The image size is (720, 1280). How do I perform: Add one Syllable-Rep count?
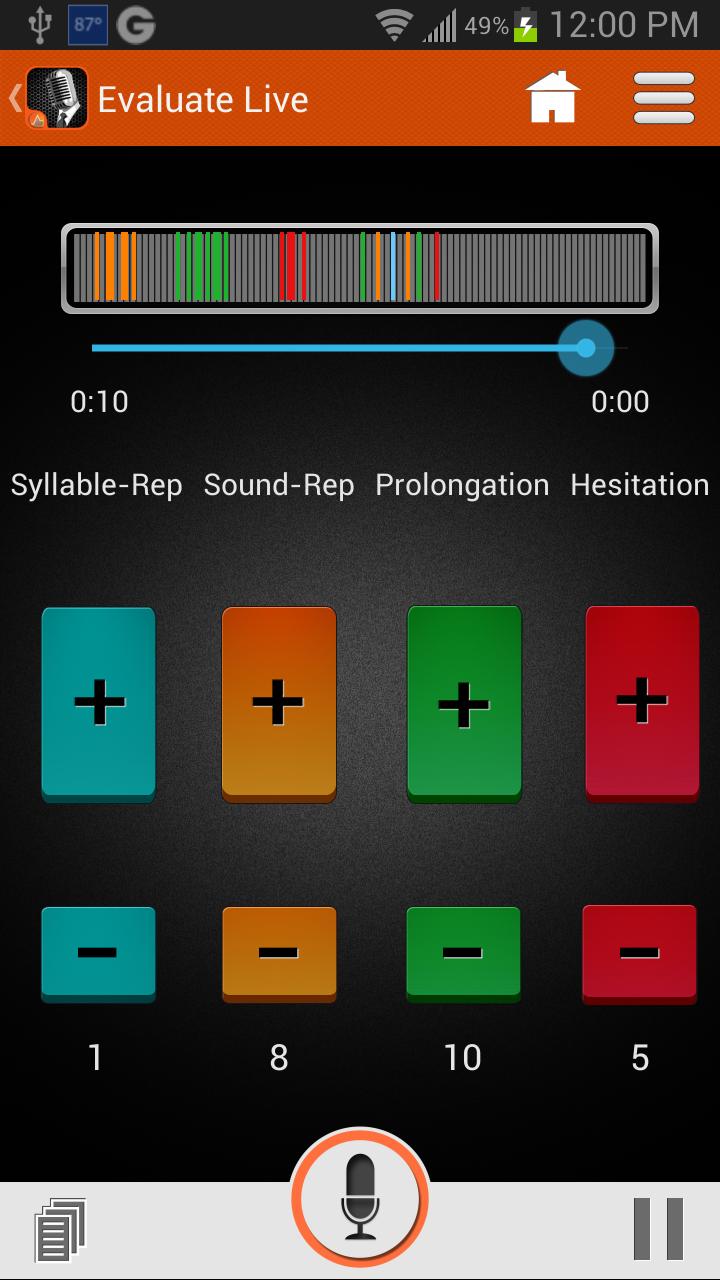pos(98,703)
